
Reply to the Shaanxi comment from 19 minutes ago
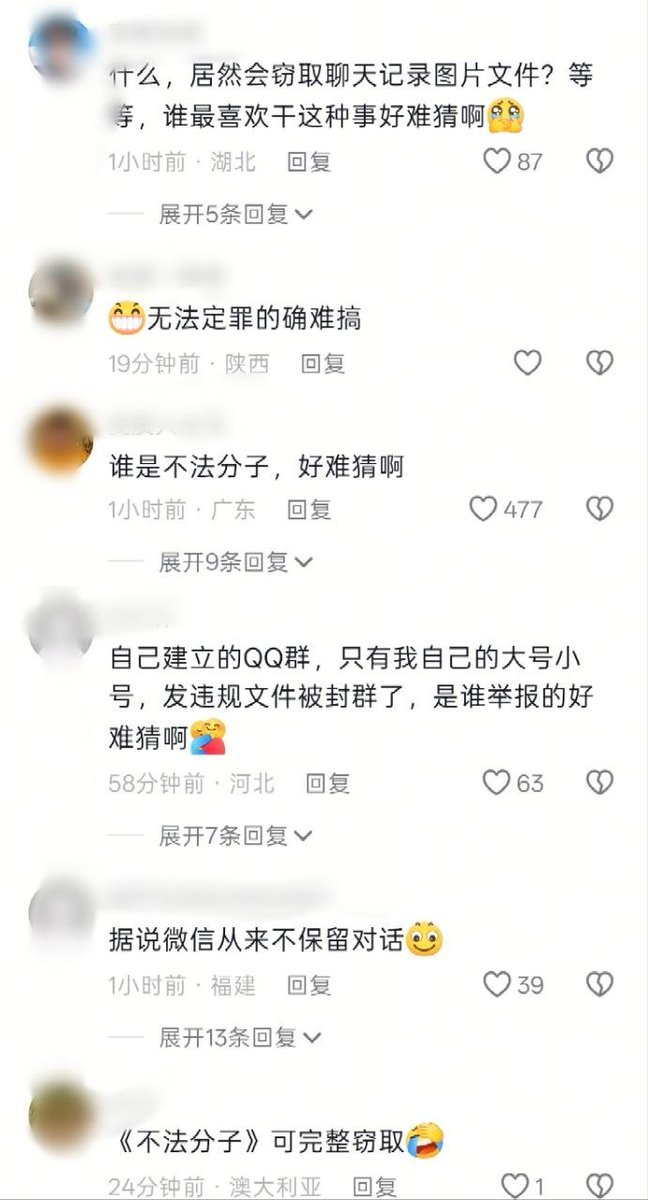tap(323, 364)
